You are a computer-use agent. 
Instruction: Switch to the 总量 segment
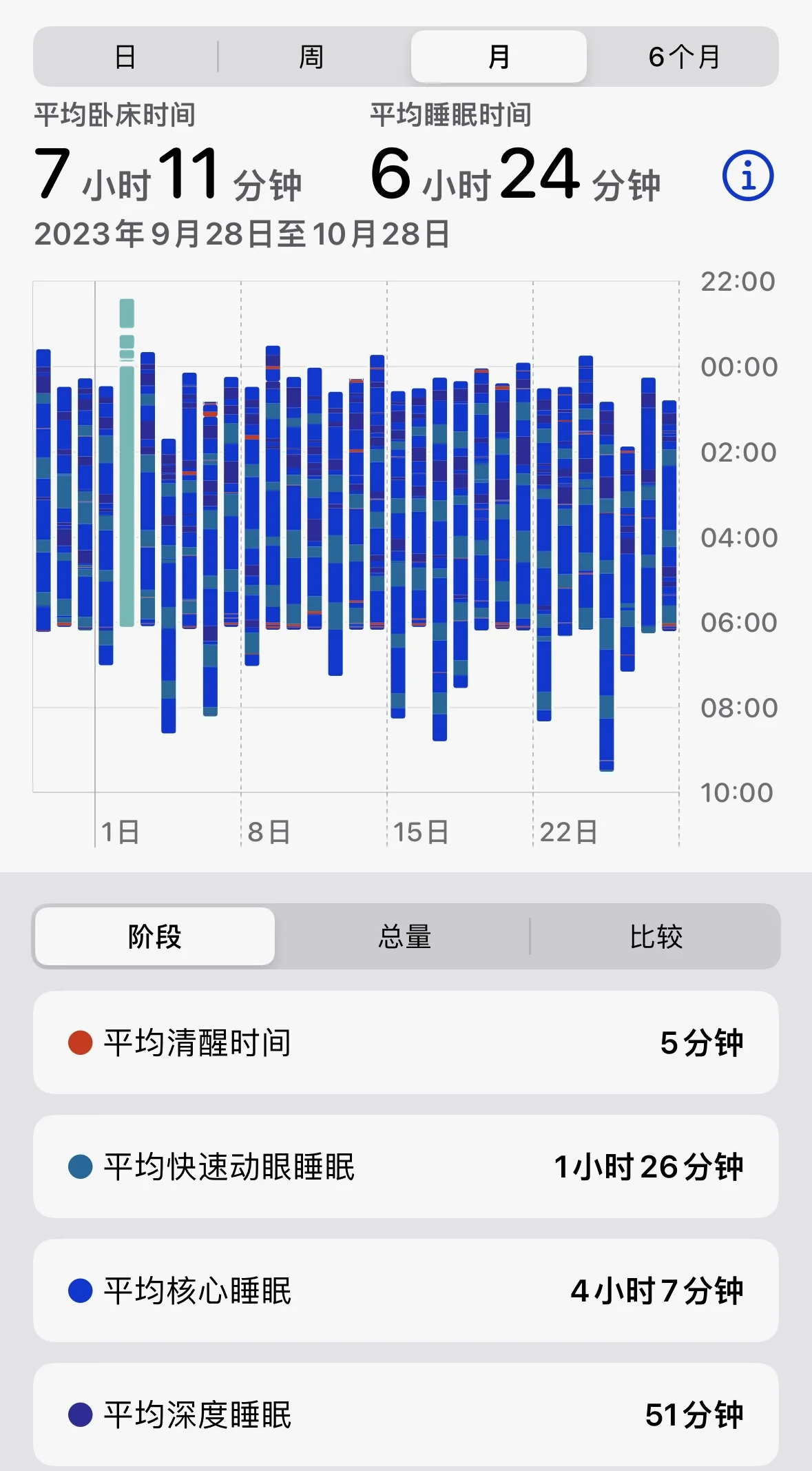point(405,936)
